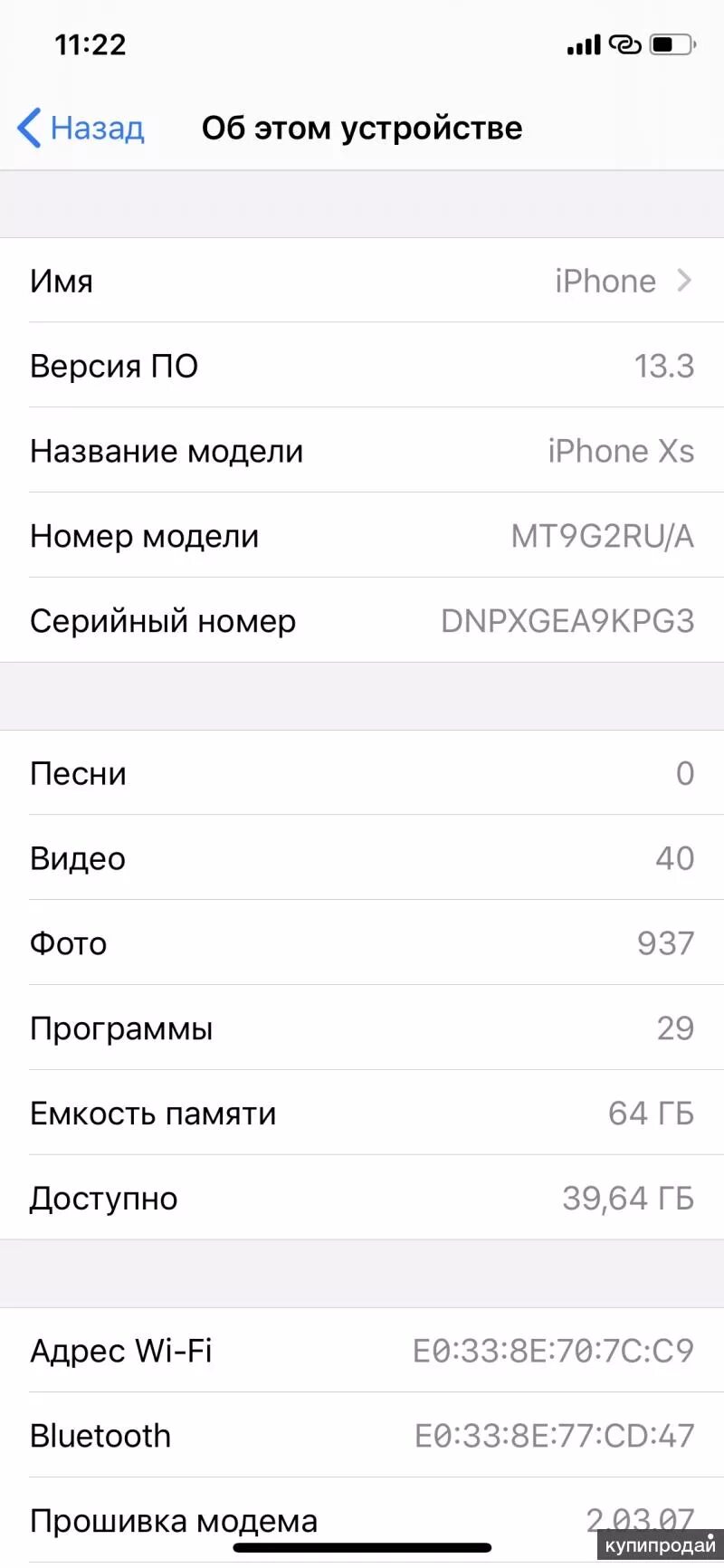This screenshot has height=1568, width=724.
Task: Tap the Емкость памяти 64 ГБ row
Action: point(362,1114)
